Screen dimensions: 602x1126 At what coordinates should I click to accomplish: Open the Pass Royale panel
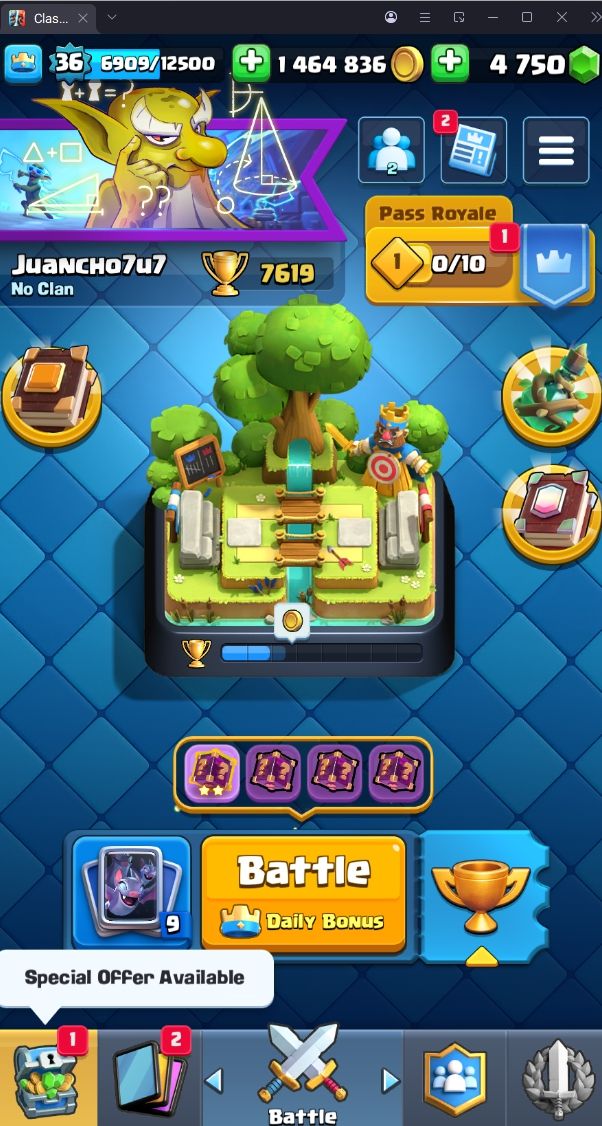[x=440, y=264]
